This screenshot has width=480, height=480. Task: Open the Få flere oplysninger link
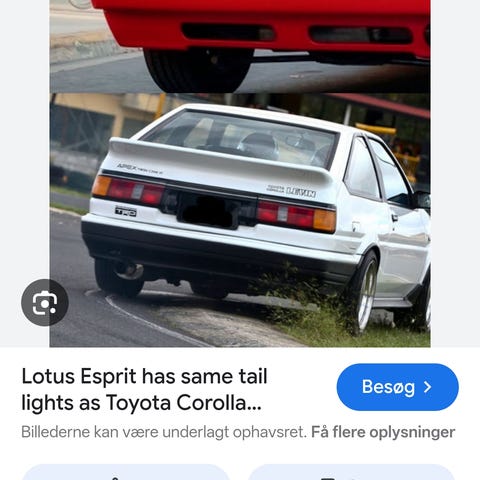click(383, 432)
